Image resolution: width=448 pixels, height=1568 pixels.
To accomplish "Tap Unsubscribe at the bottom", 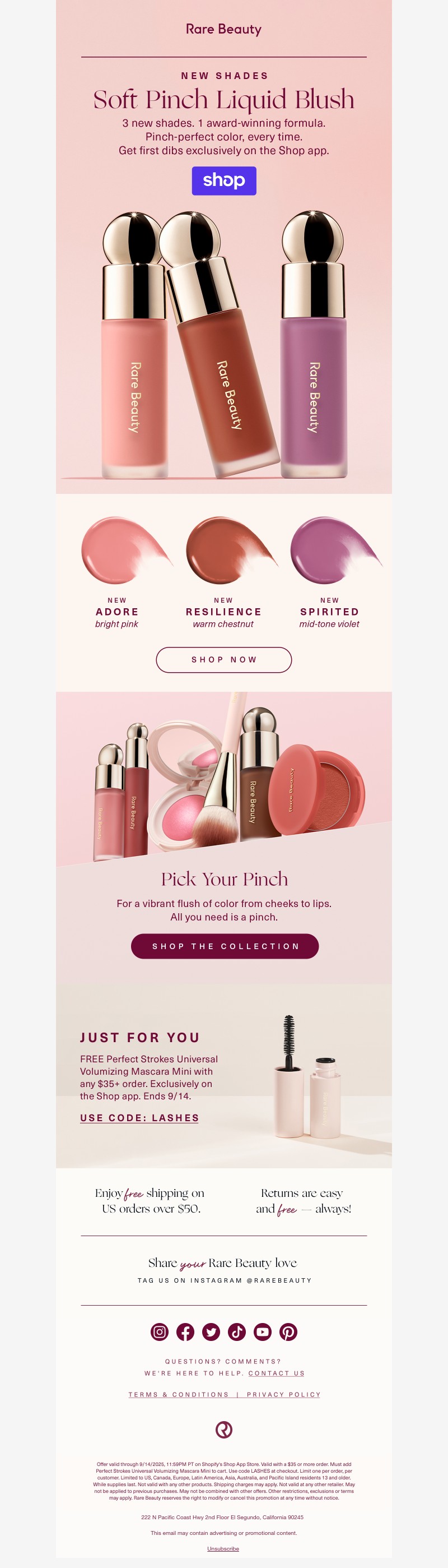I will click(223, 1548).
